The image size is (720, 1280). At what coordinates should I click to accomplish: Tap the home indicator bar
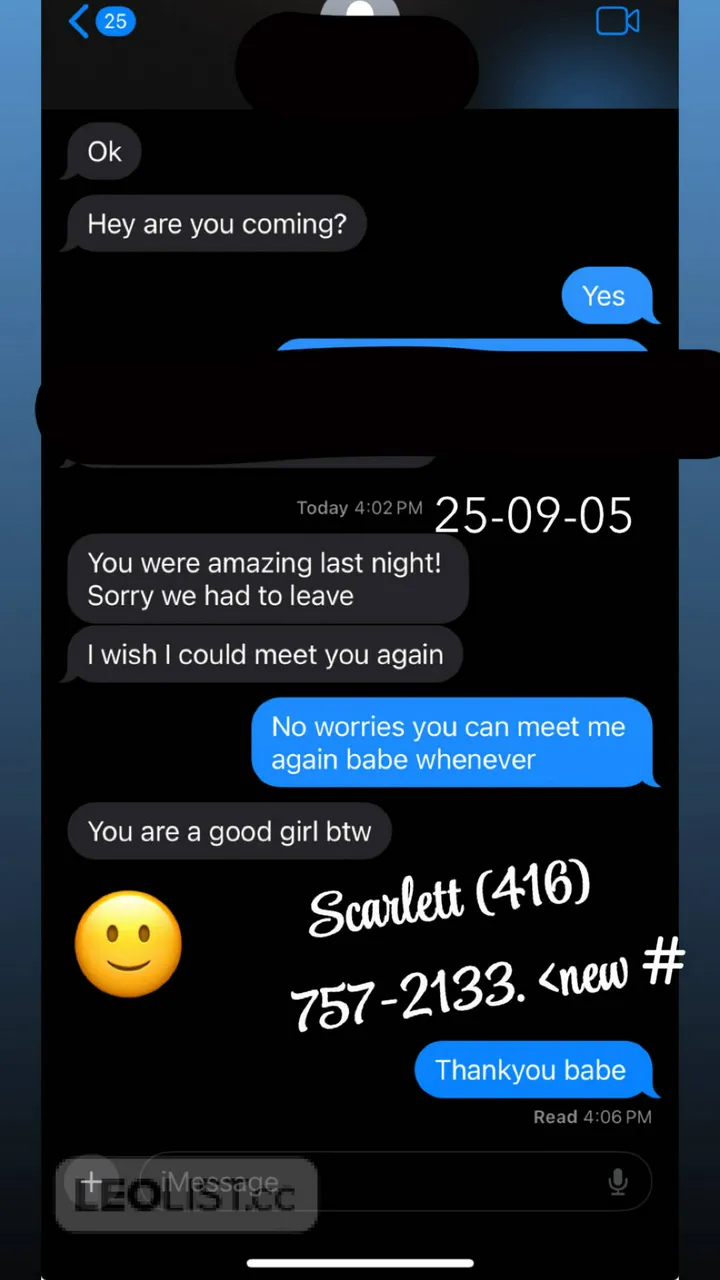(360, 1261)
